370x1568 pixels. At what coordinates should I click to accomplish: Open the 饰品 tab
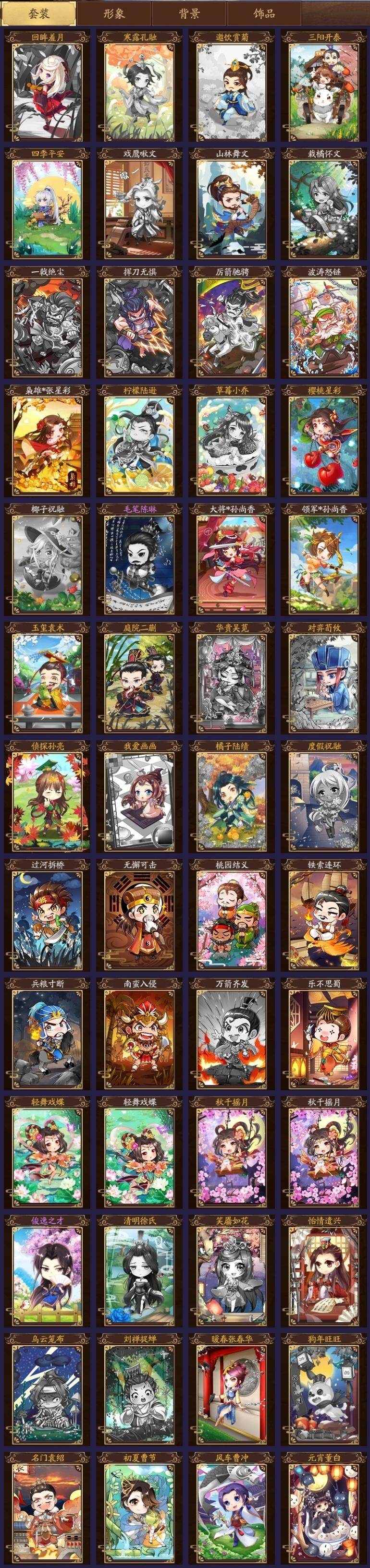(x=264, y=13)
